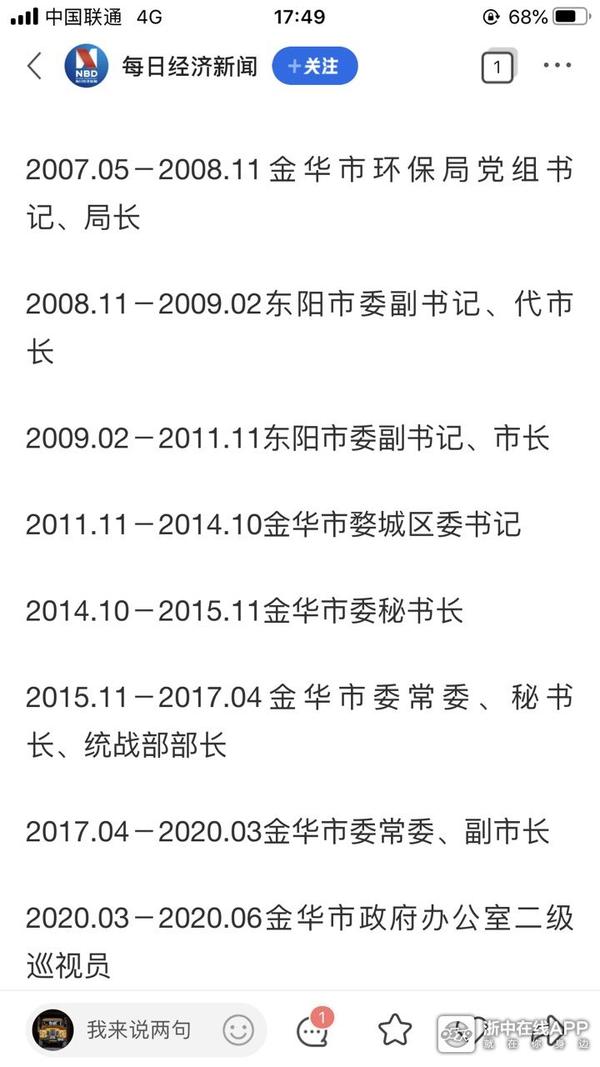Image resolution: width=600 pixels, height=1067 pixels.
Task: Bookmark this article with the star
Action: point(395,1029)
